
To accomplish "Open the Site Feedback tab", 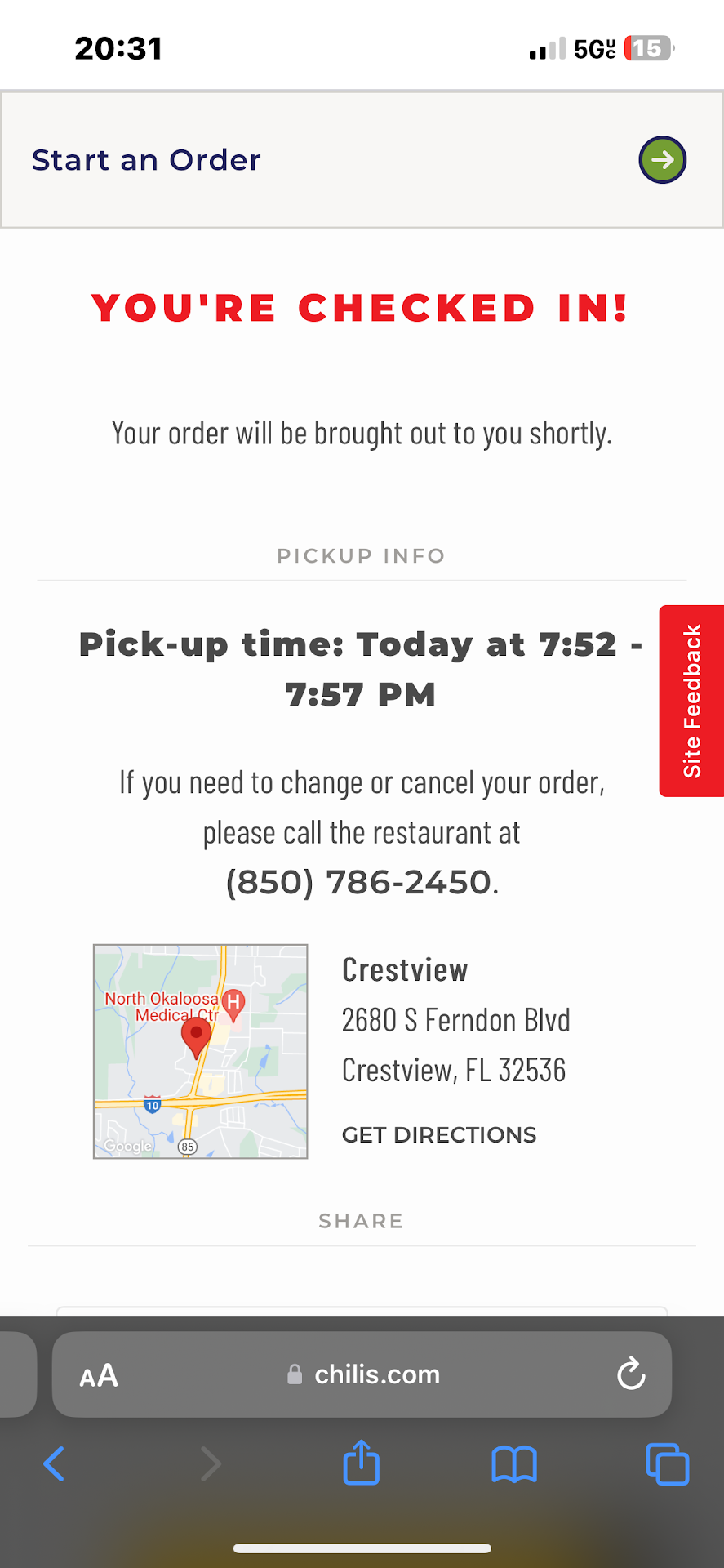I will (x=691, y=701).
